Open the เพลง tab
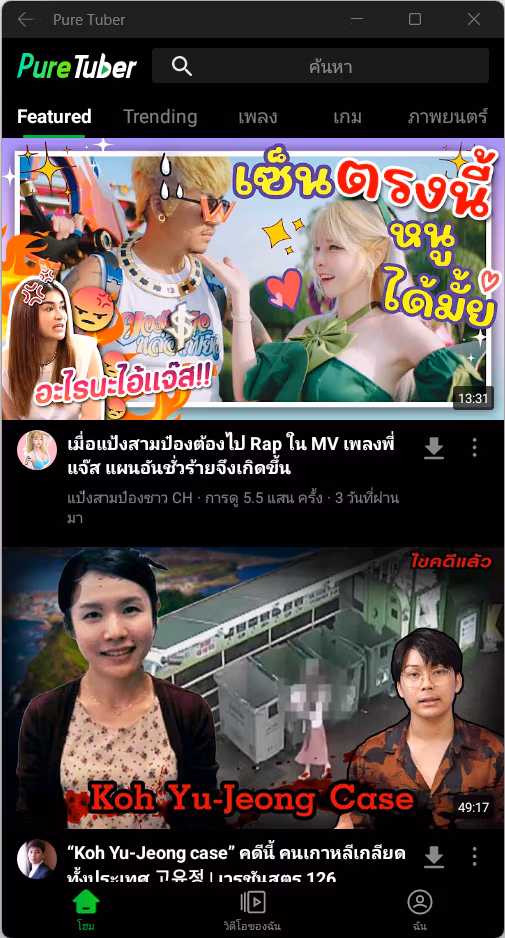Viewport: 505px width, 938px height. (x=257, y=116)
